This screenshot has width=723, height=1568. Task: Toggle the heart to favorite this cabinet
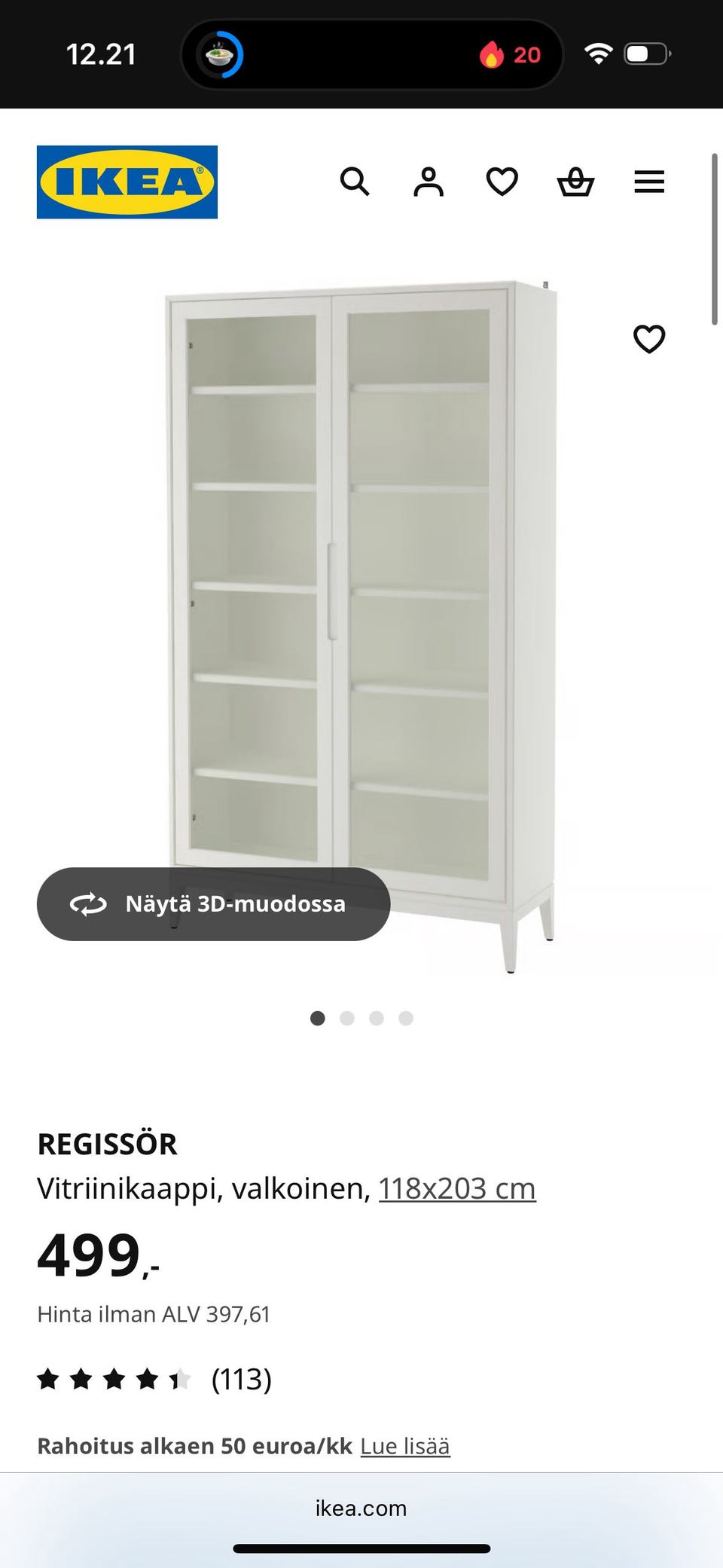648,340
